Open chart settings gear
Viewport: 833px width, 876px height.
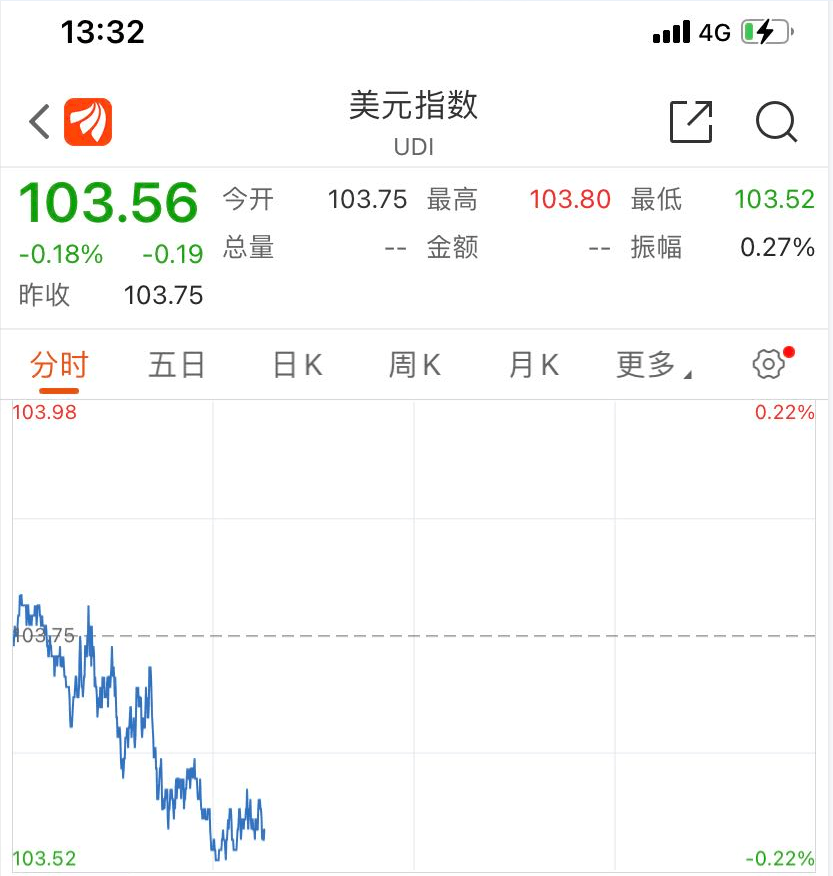coord(768,364)
